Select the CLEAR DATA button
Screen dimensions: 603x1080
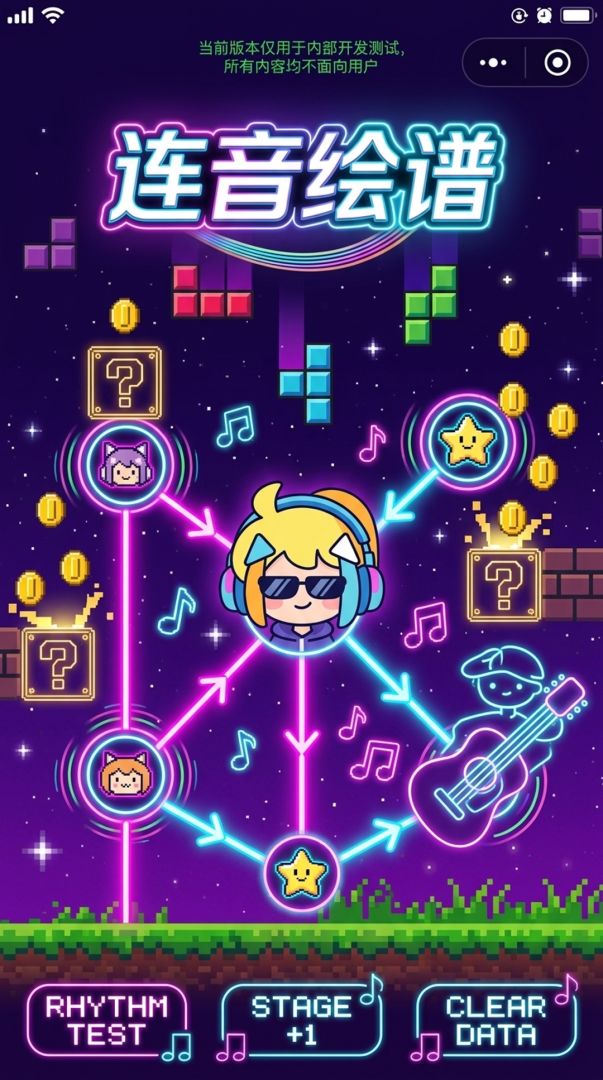pyautogui.click(x=495, y=1020)
